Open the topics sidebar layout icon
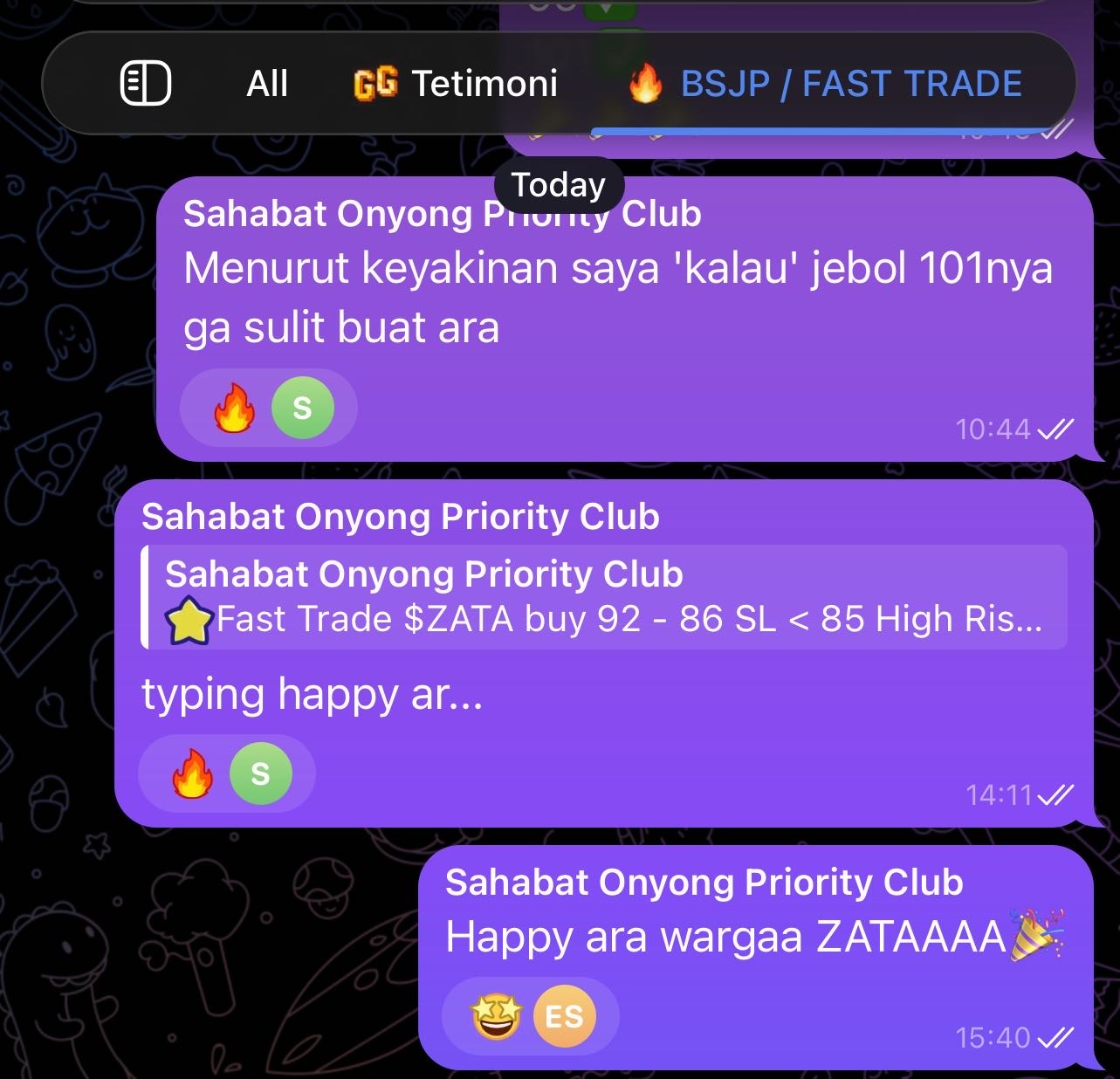 click(x=145, y=84)
